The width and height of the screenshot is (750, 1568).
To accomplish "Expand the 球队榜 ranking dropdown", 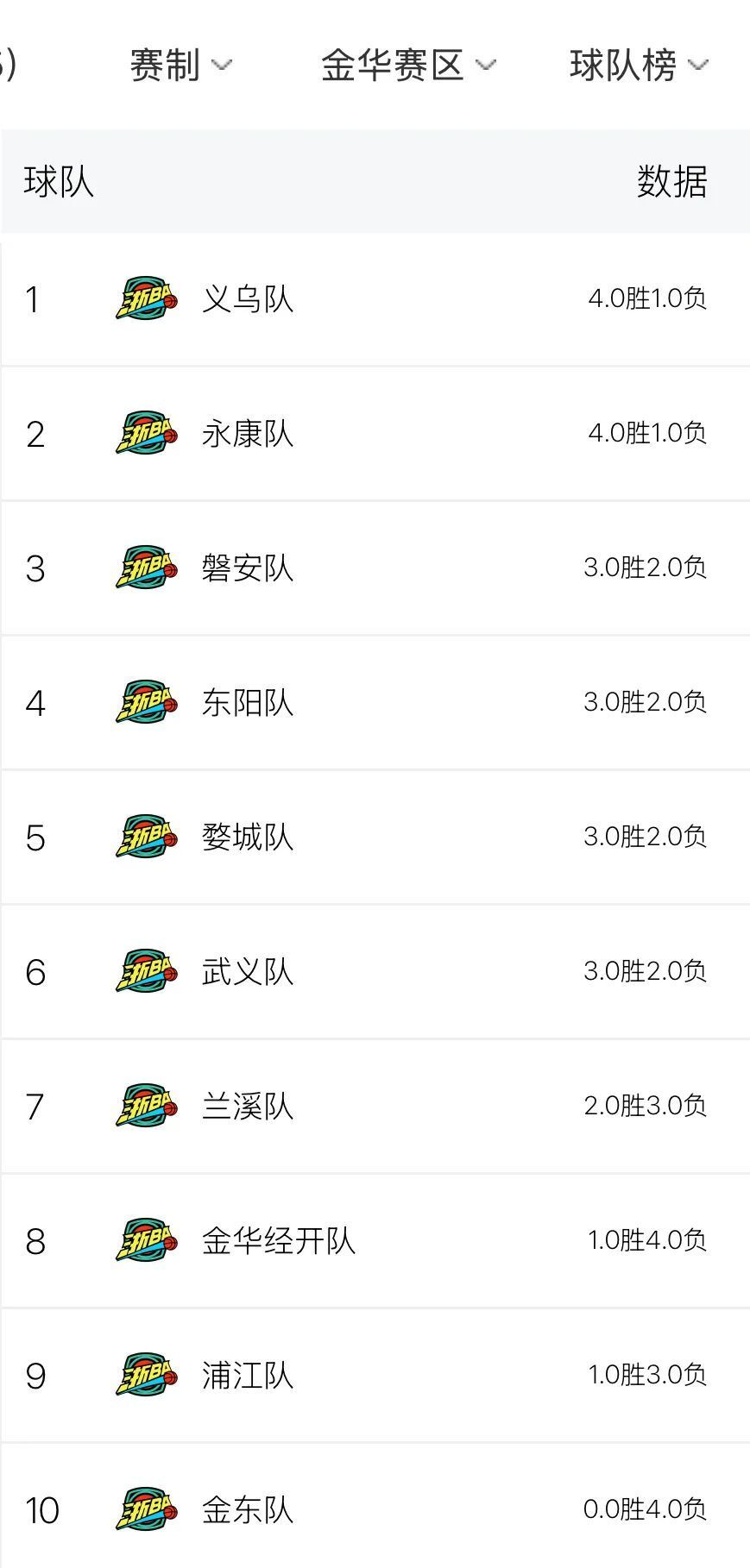I will click(639, 66).
